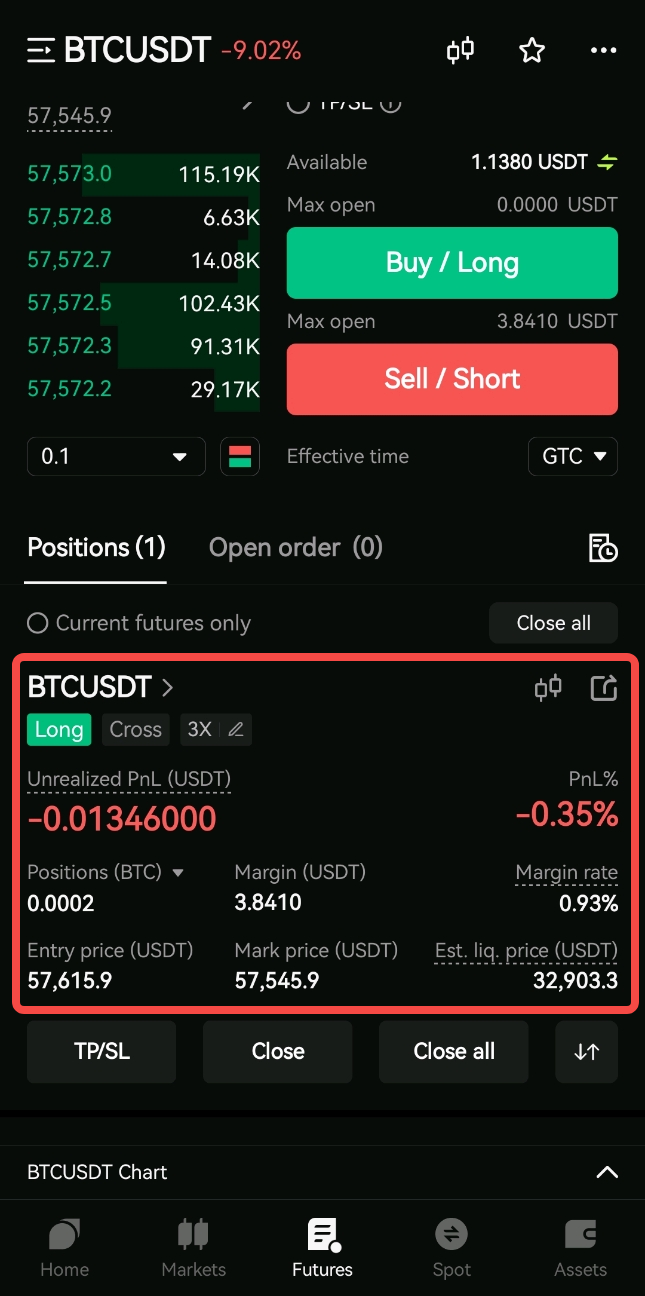
Task: Change the order book layout icon
Action: 240,457
